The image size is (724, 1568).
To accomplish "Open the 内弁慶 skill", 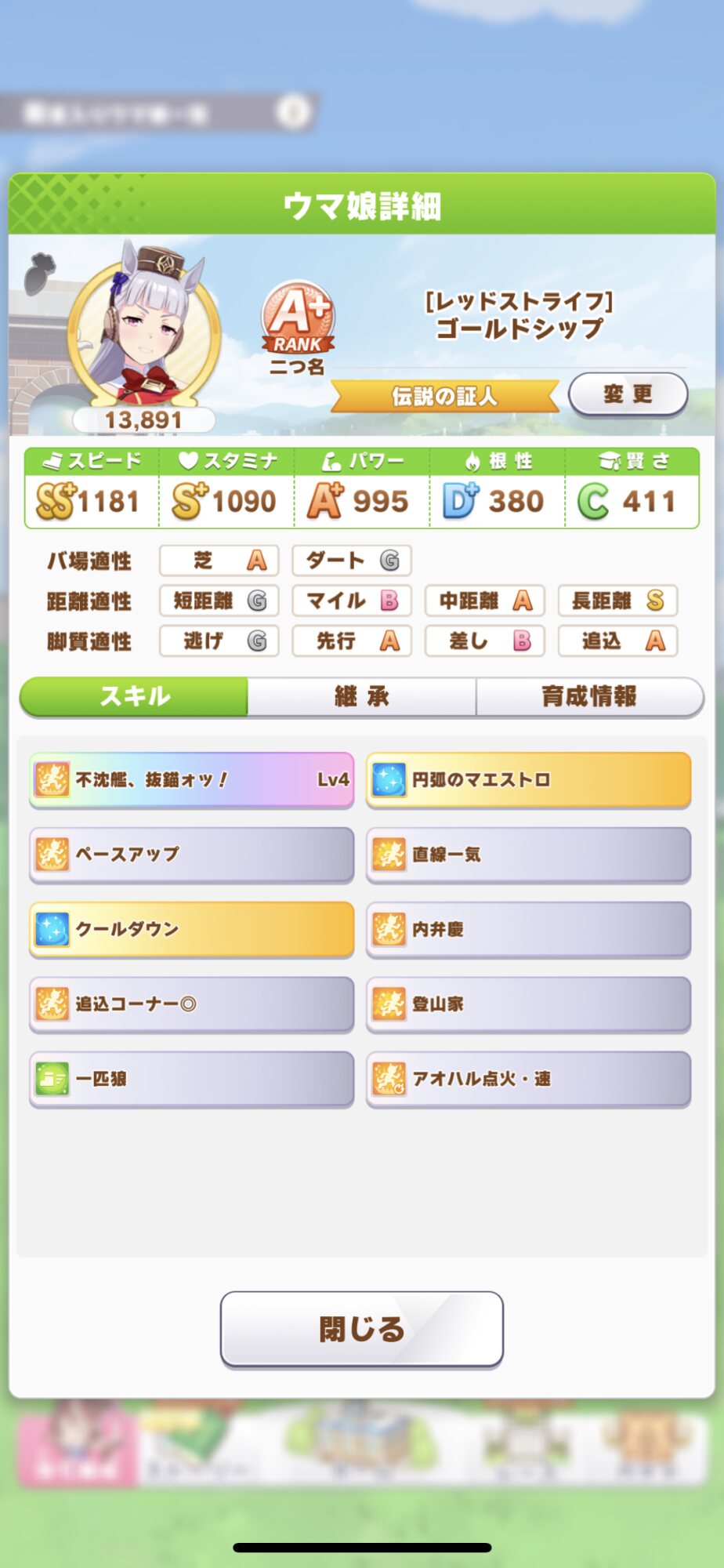I will tap(528, 929).
